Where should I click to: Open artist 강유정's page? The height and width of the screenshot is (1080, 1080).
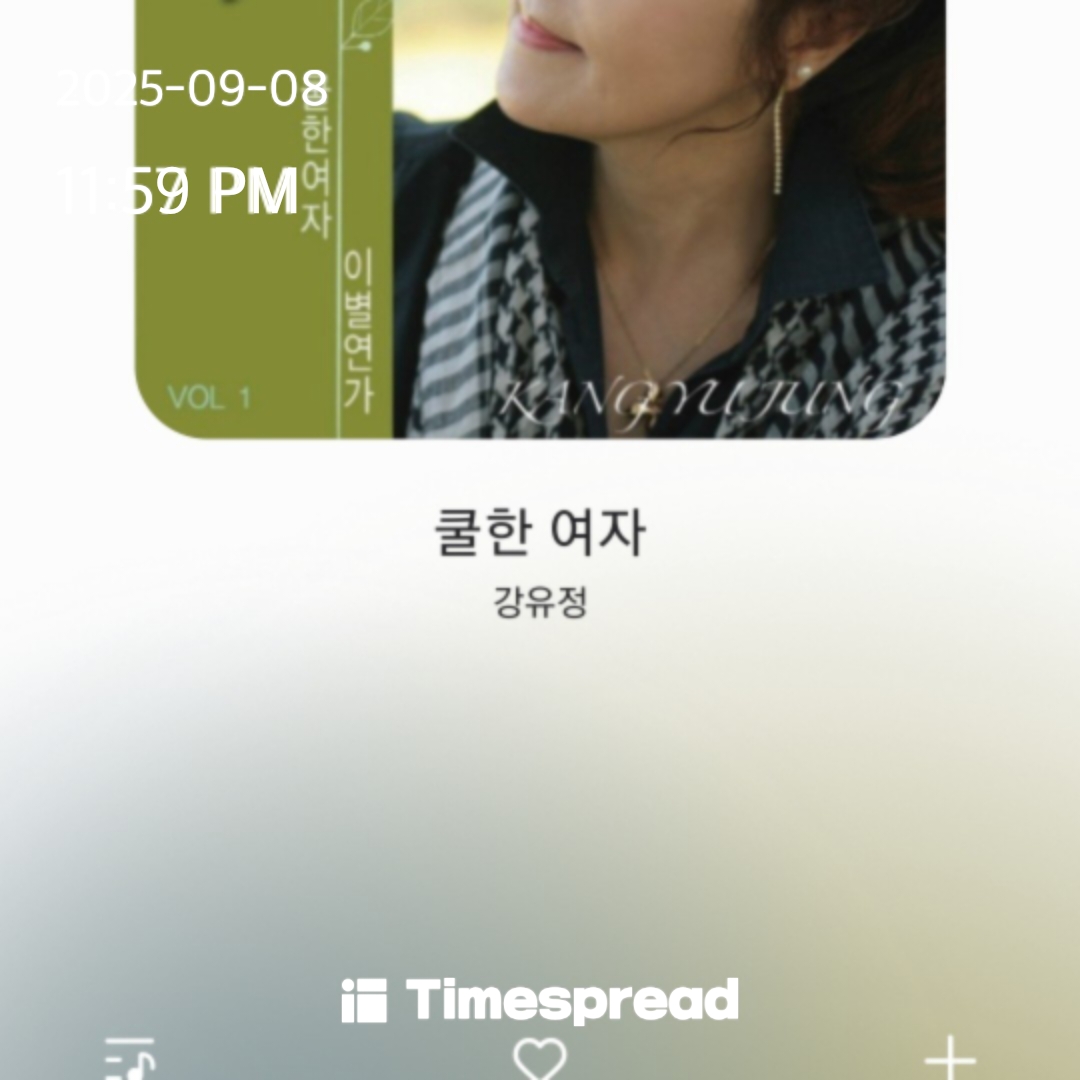tap(540, 603)
